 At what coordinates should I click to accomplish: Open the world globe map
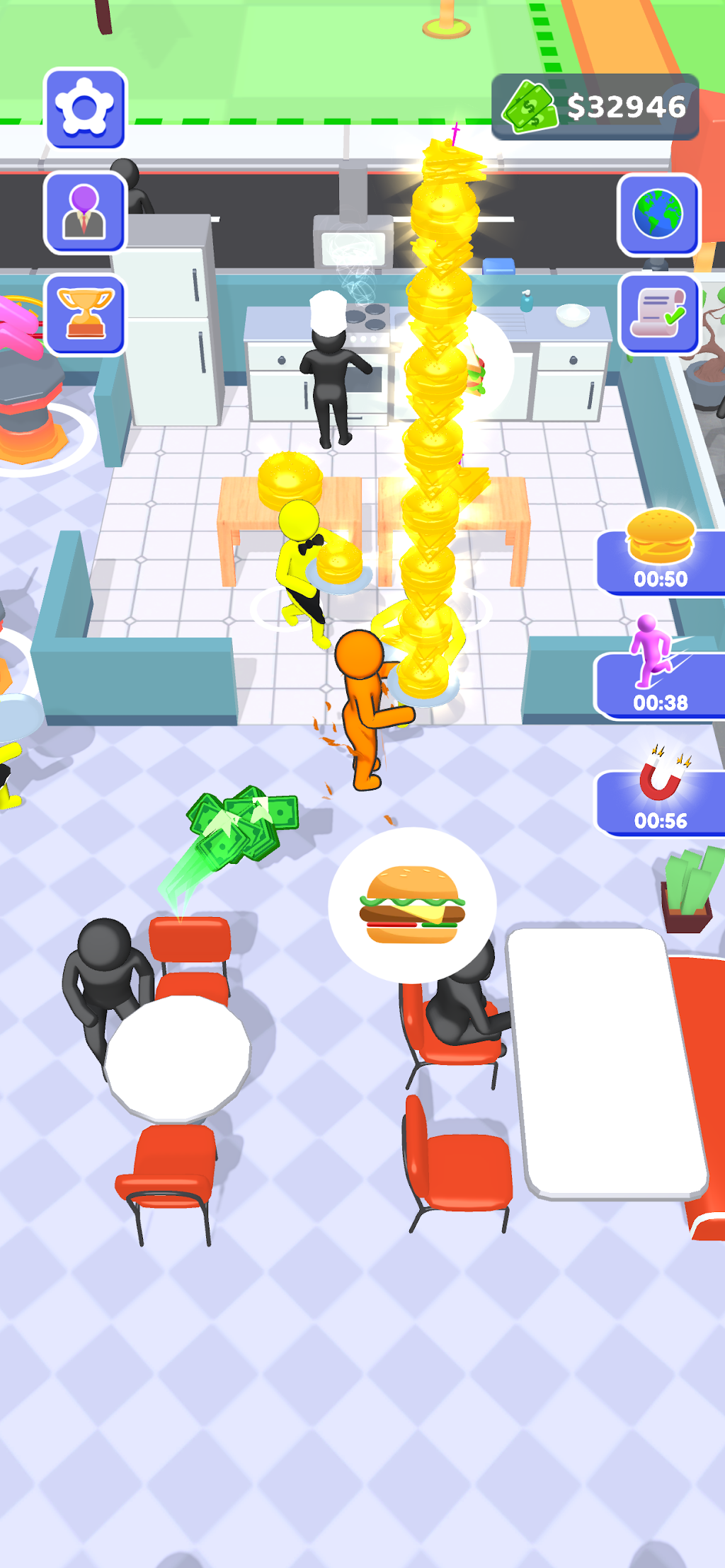[x=658, y=214]
